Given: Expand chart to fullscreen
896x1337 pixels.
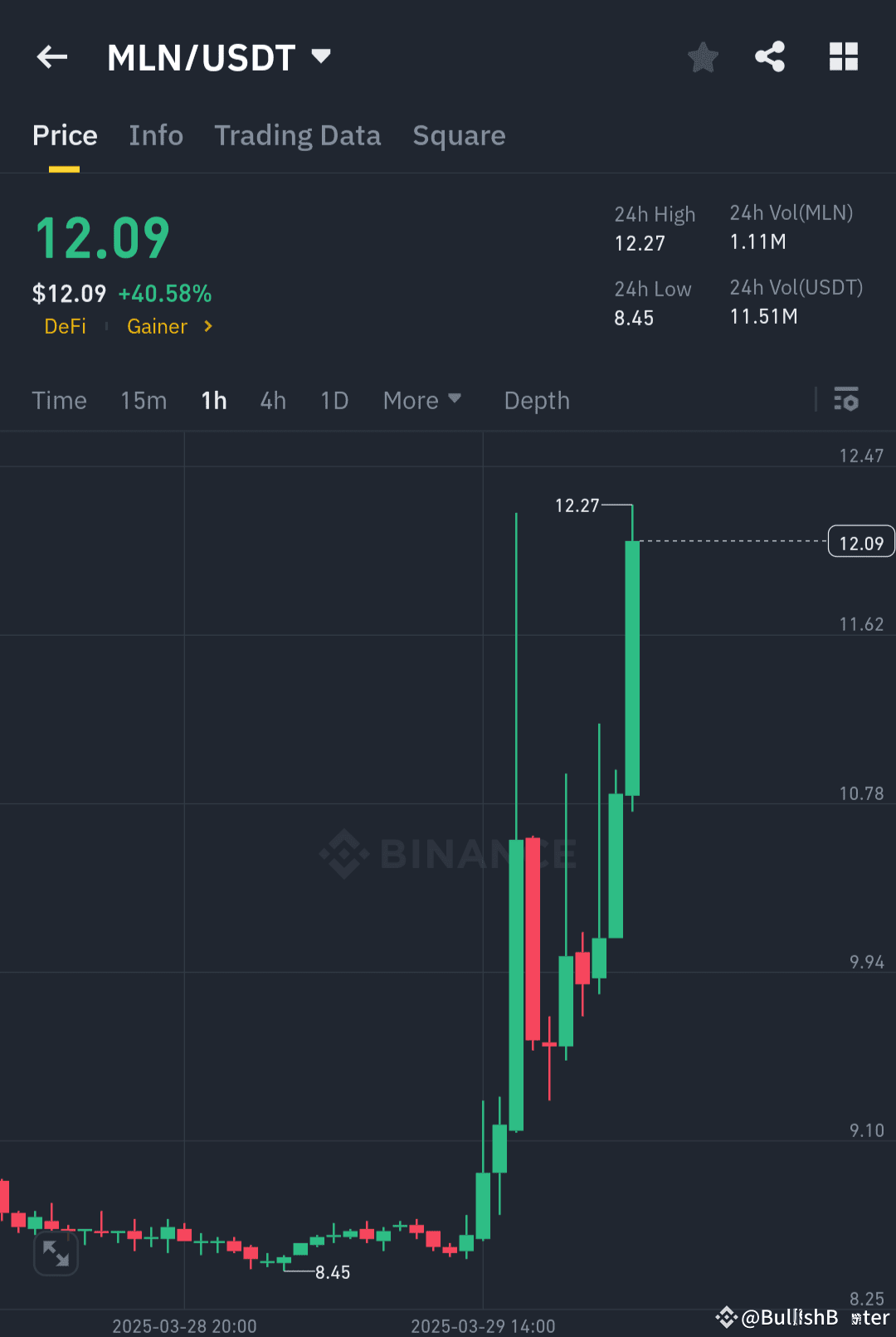Looking at the screenshot, I should click(x=56, y=1253).
